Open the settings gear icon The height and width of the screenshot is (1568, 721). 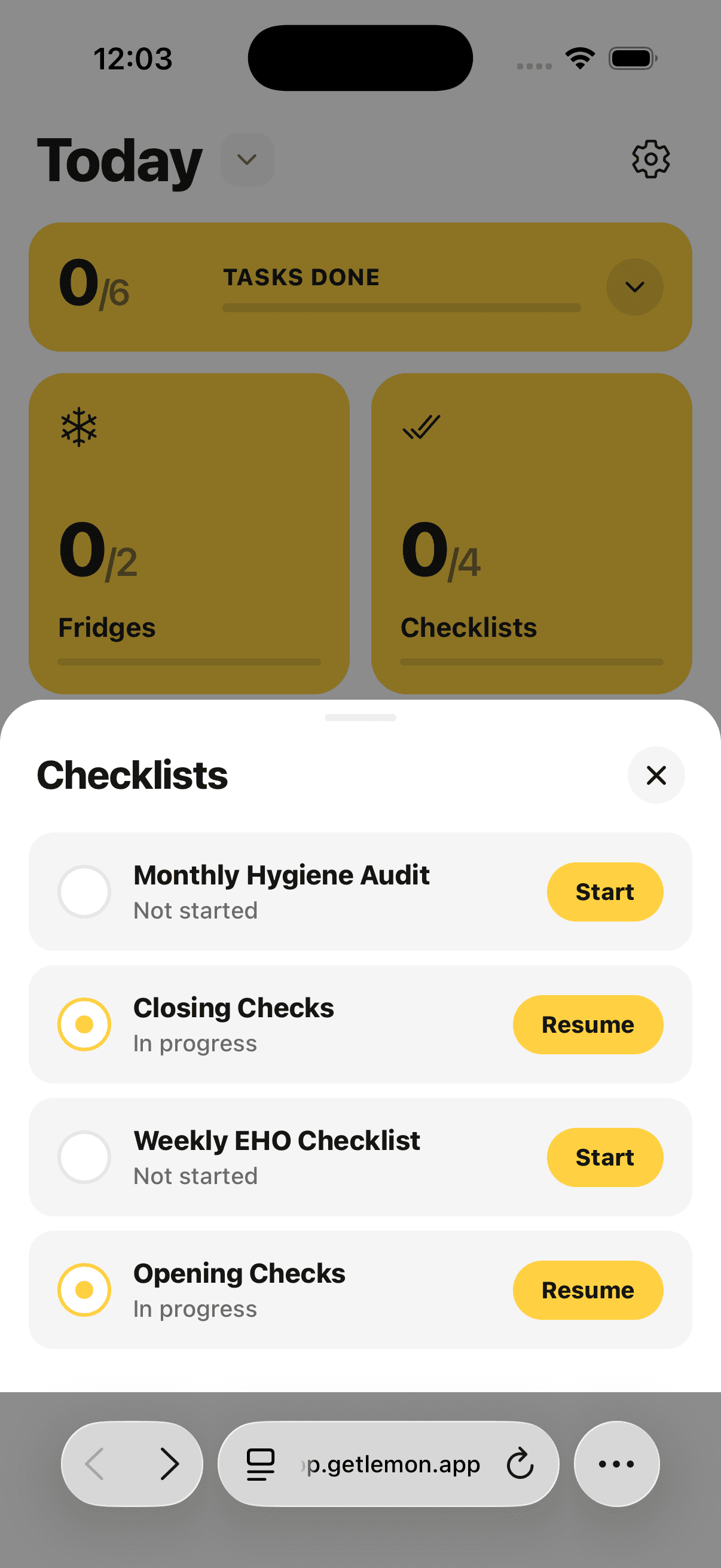[650, 159]
